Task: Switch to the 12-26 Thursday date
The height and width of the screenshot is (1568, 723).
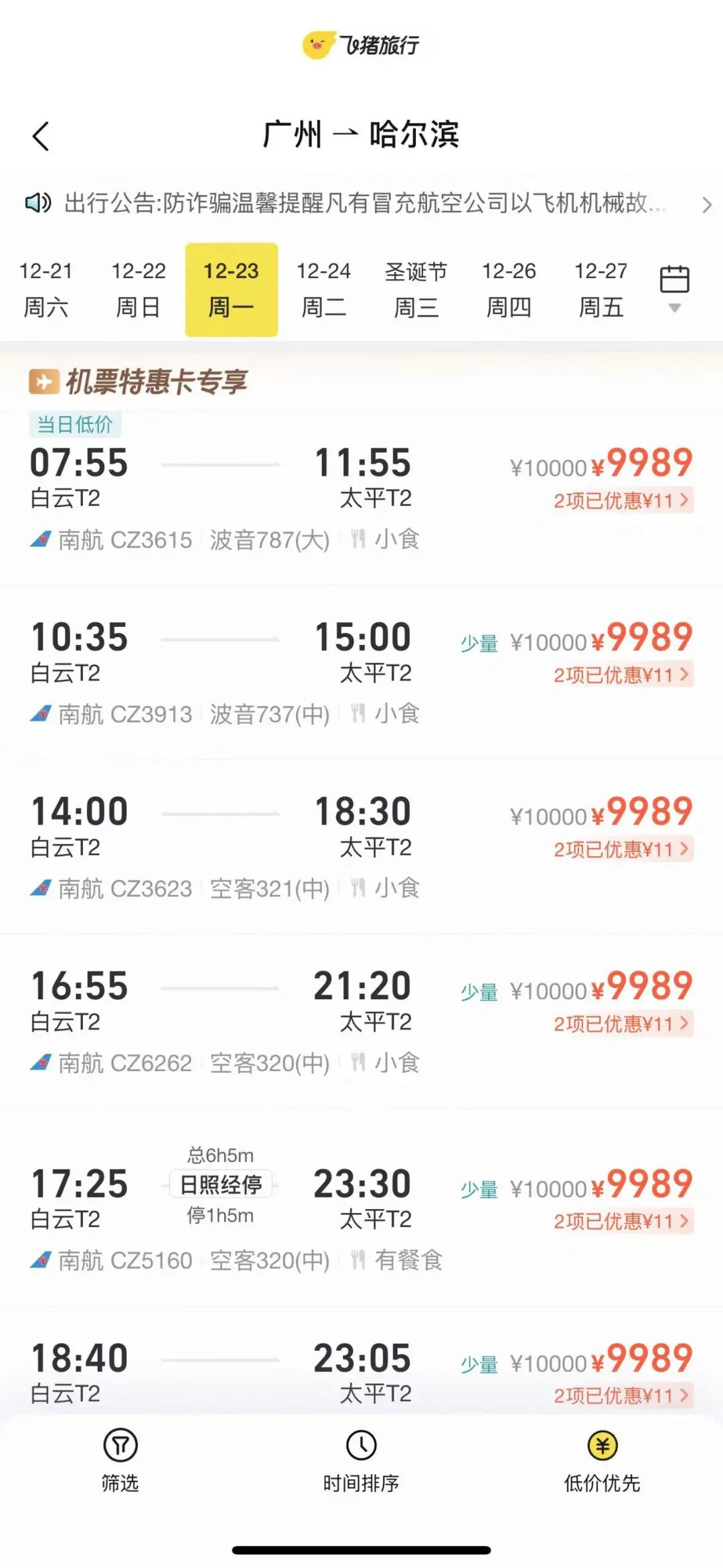Action: point(509,289)
